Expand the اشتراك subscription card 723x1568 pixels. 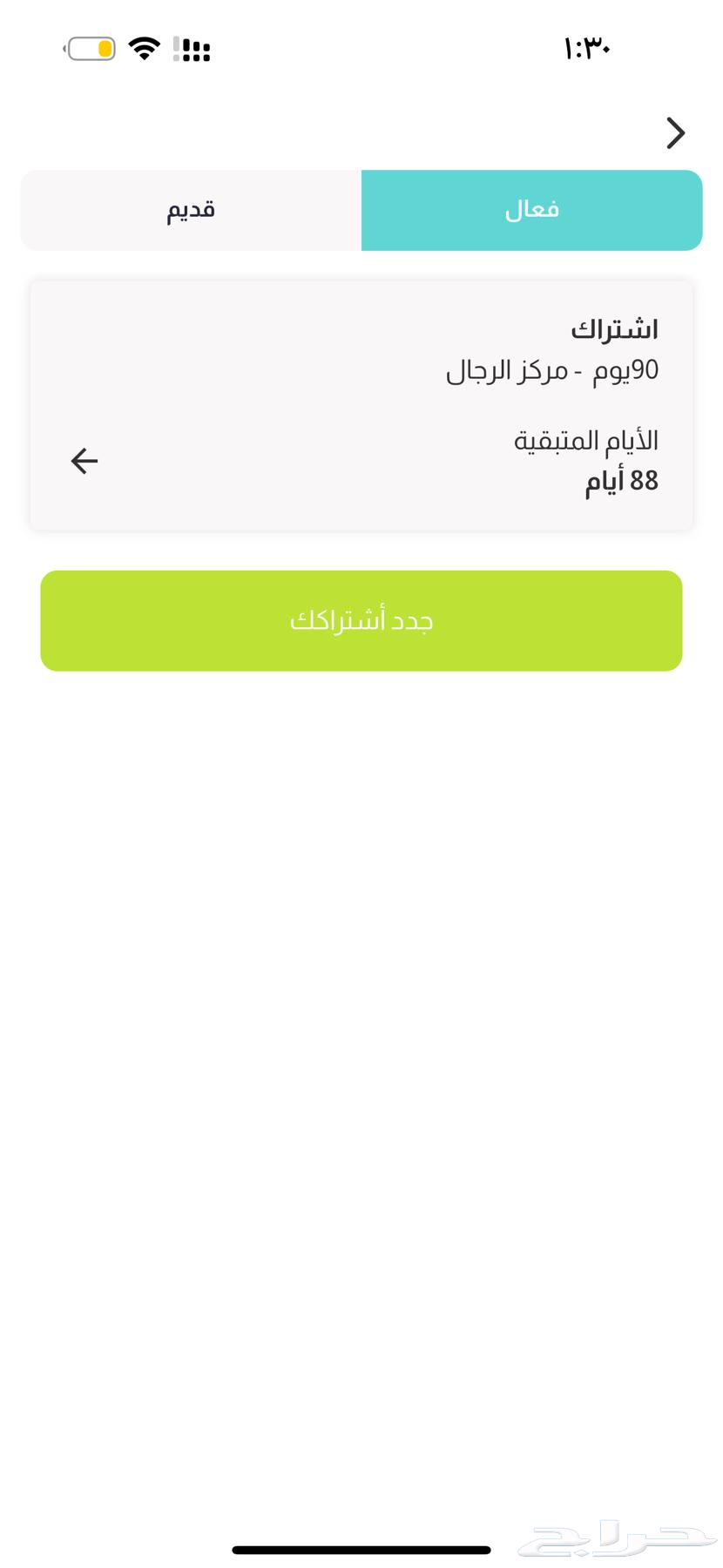tap(361, 405)
